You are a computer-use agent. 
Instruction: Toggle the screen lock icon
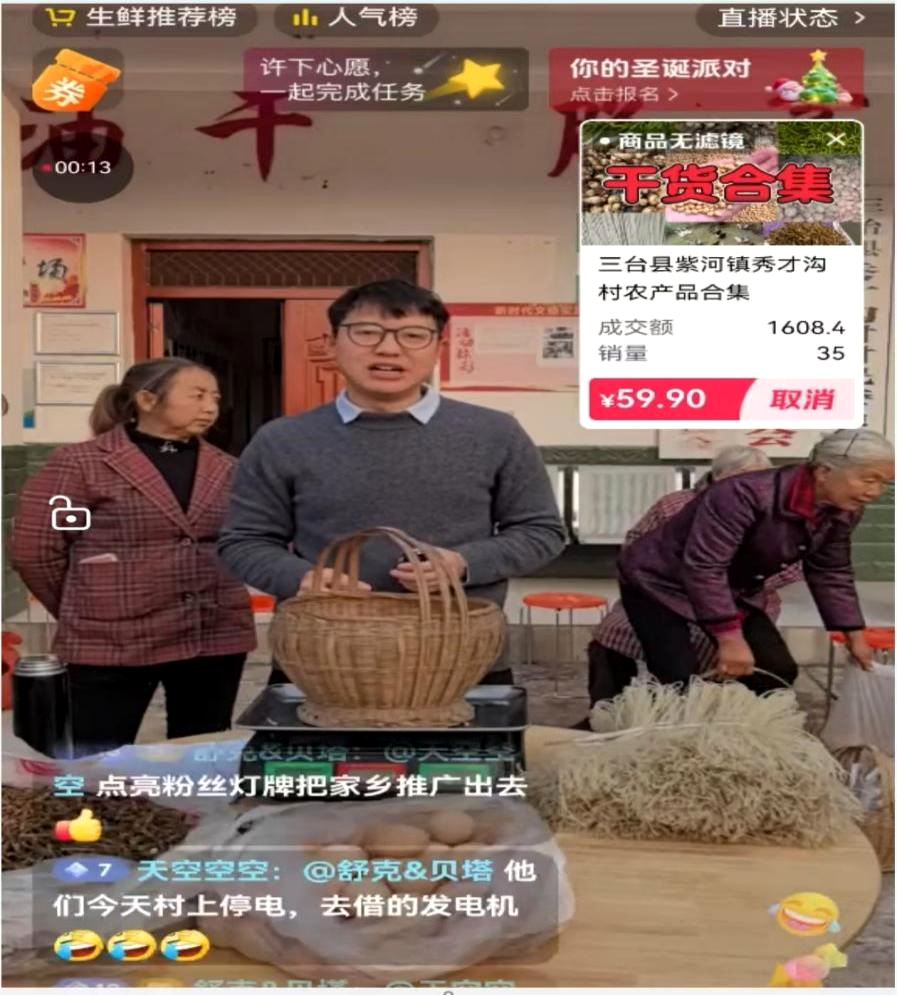[x=71, y=513]
